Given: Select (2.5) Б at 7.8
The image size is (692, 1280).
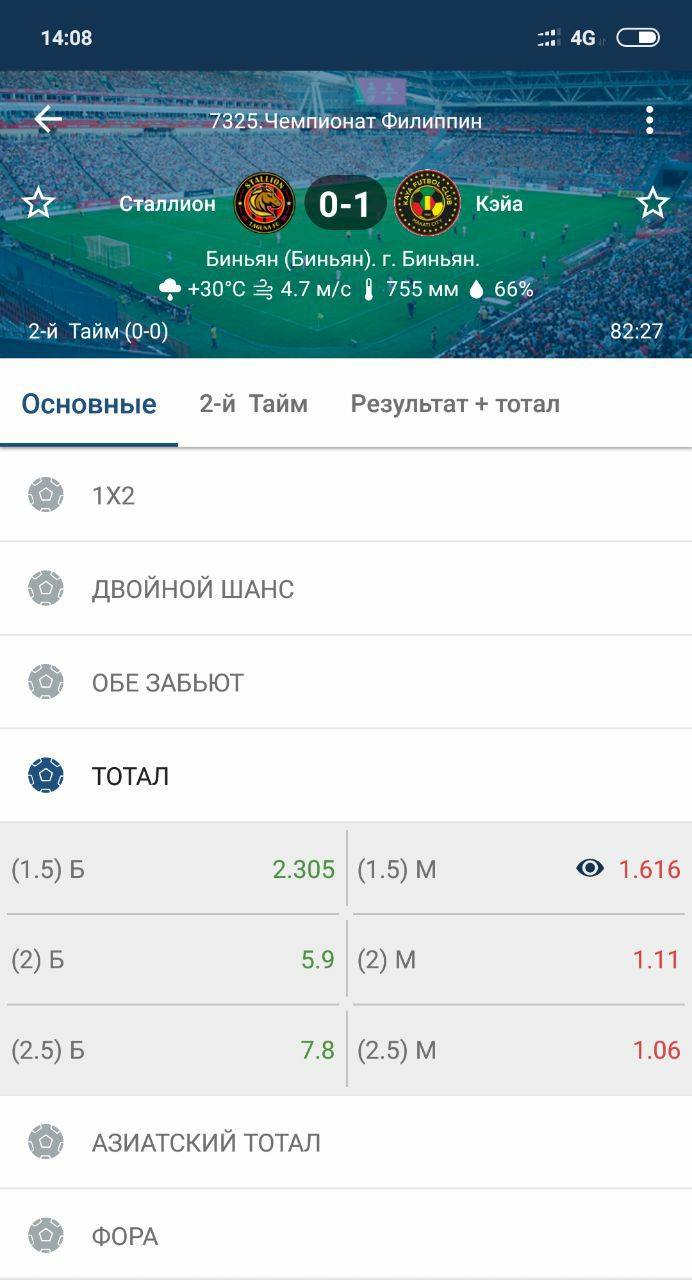Looking at the screenshot, I should pyautogui.click(x=173, y=1050).
